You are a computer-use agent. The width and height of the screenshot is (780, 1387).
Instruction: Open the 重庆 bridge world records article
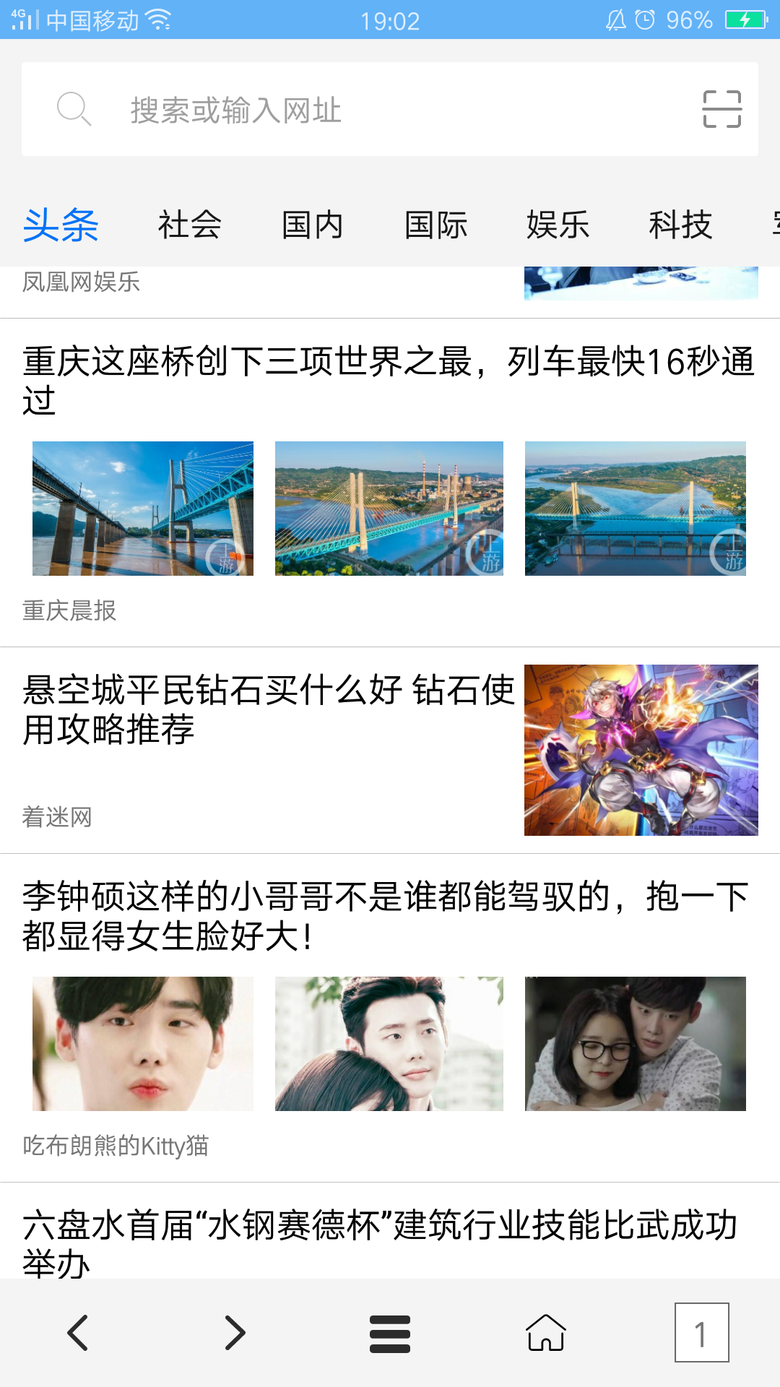tap(388, 380)
